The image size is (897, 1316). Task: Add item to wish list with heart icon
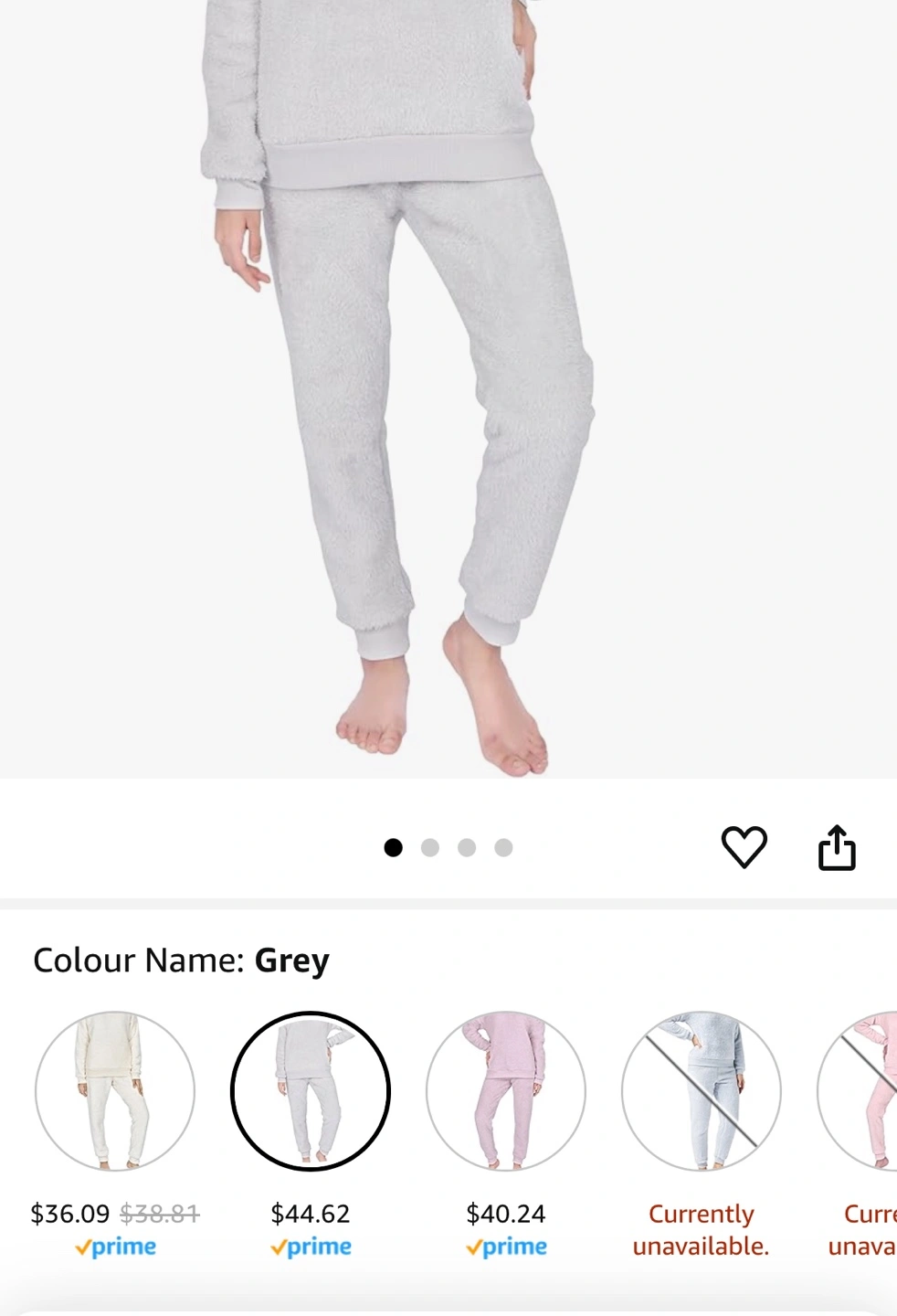coord(744,846)
